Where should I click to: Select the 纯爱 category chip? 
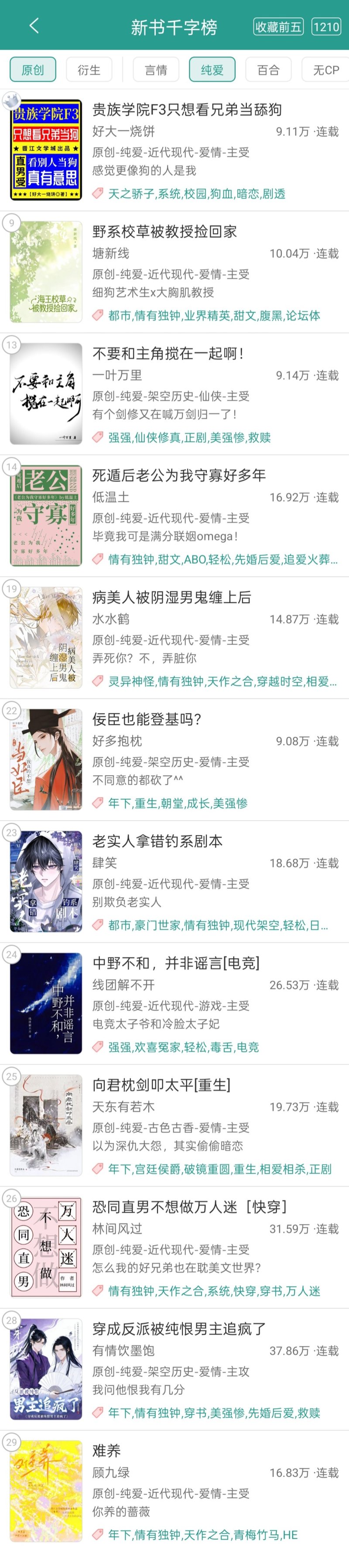(x=212, y=70)
